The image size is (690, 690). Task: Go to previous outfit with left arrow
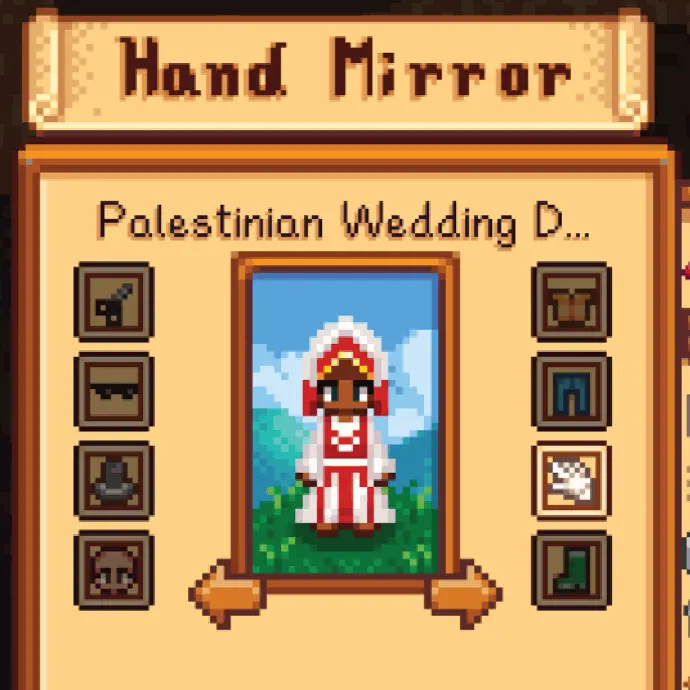tap(223, 595)
